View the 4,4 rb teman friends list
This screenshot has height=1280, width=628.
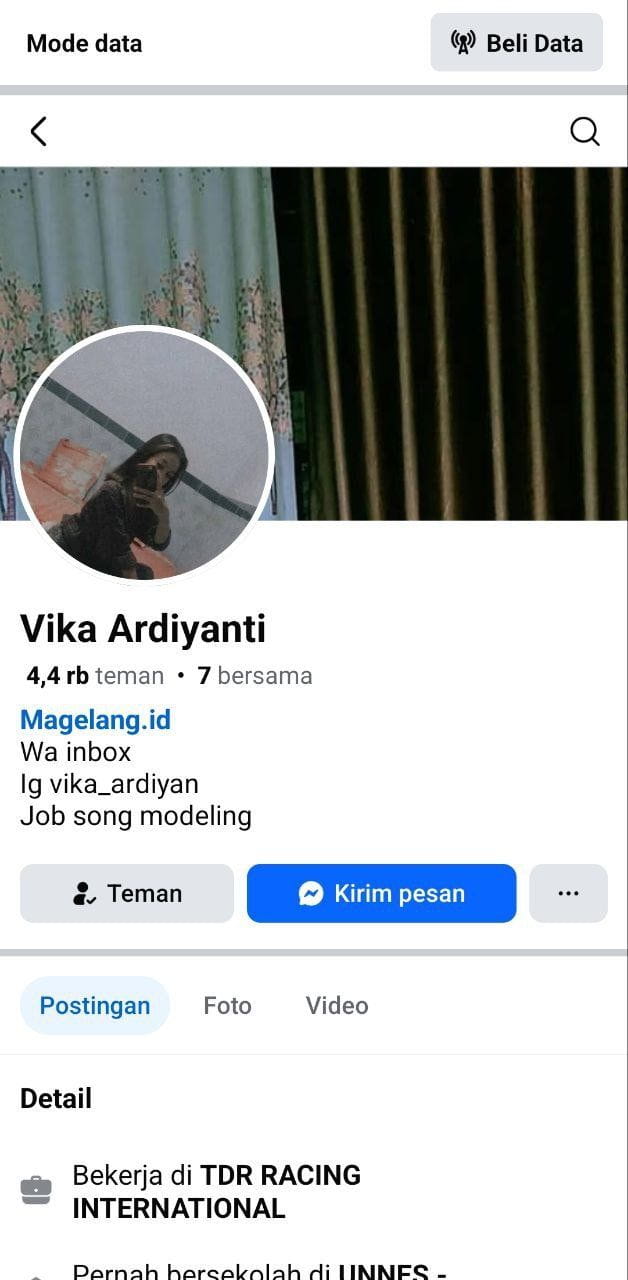pos(95,676)
